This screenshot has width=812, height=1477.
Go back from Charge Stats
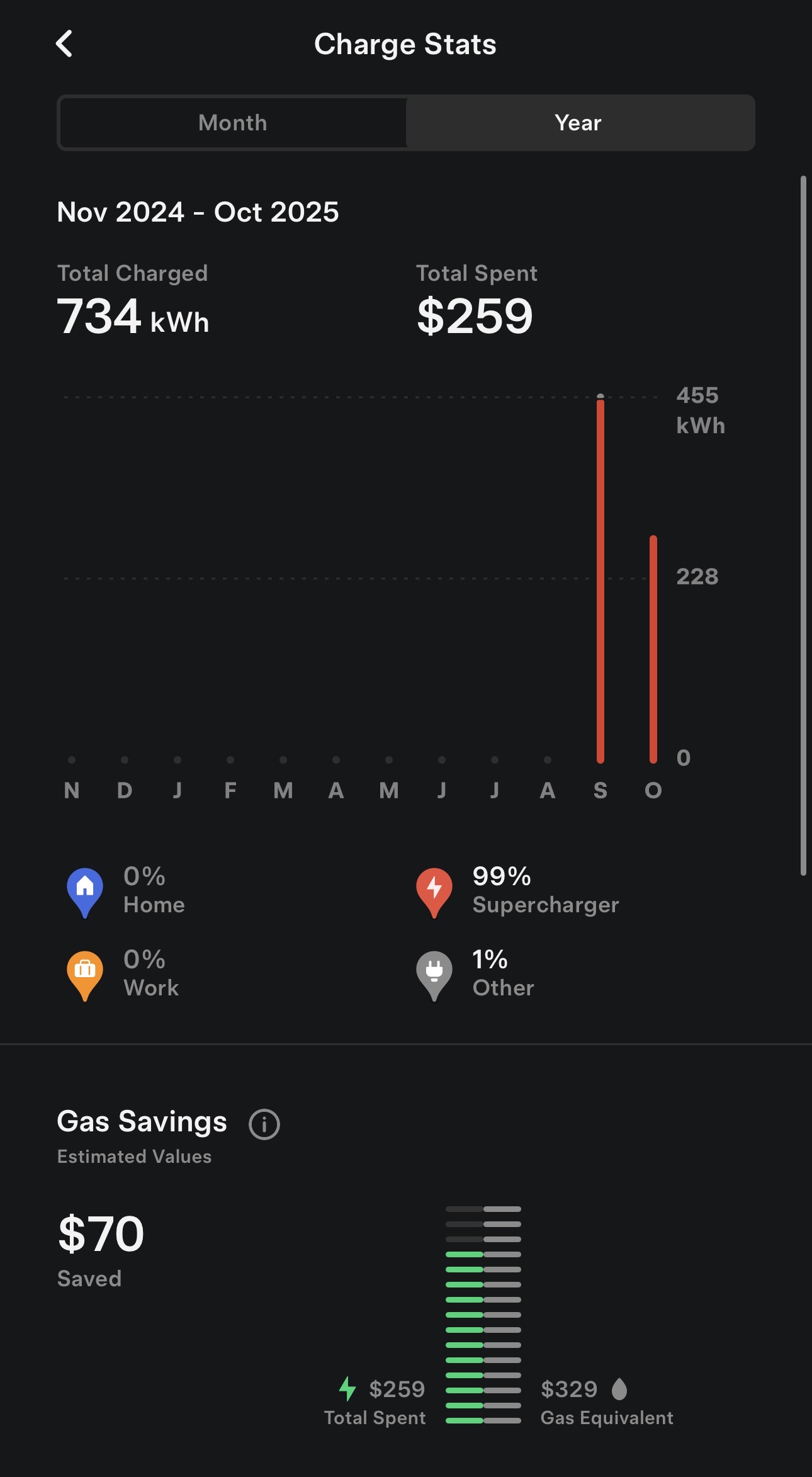pos(64,44)
